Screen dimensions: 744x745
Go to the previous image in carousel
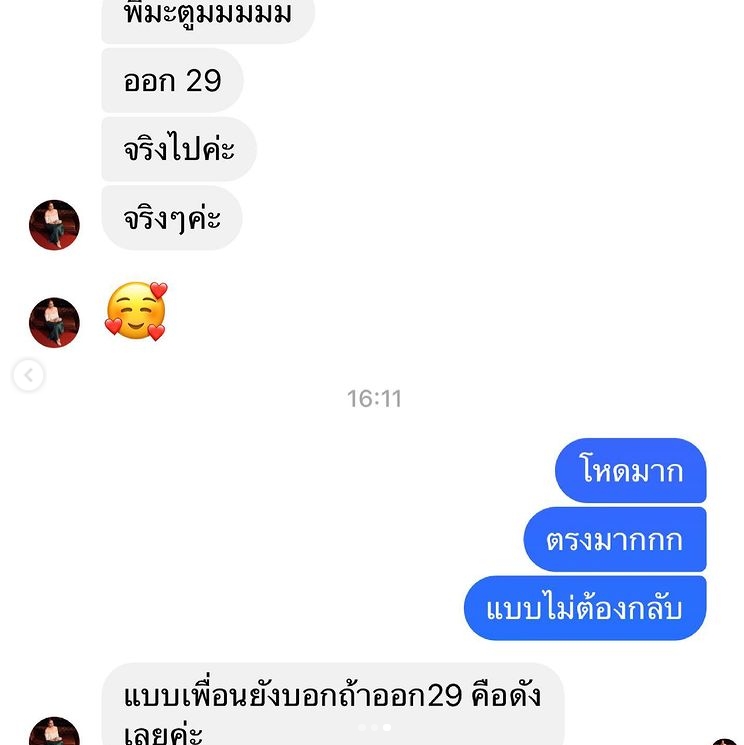tap(28, 376)
